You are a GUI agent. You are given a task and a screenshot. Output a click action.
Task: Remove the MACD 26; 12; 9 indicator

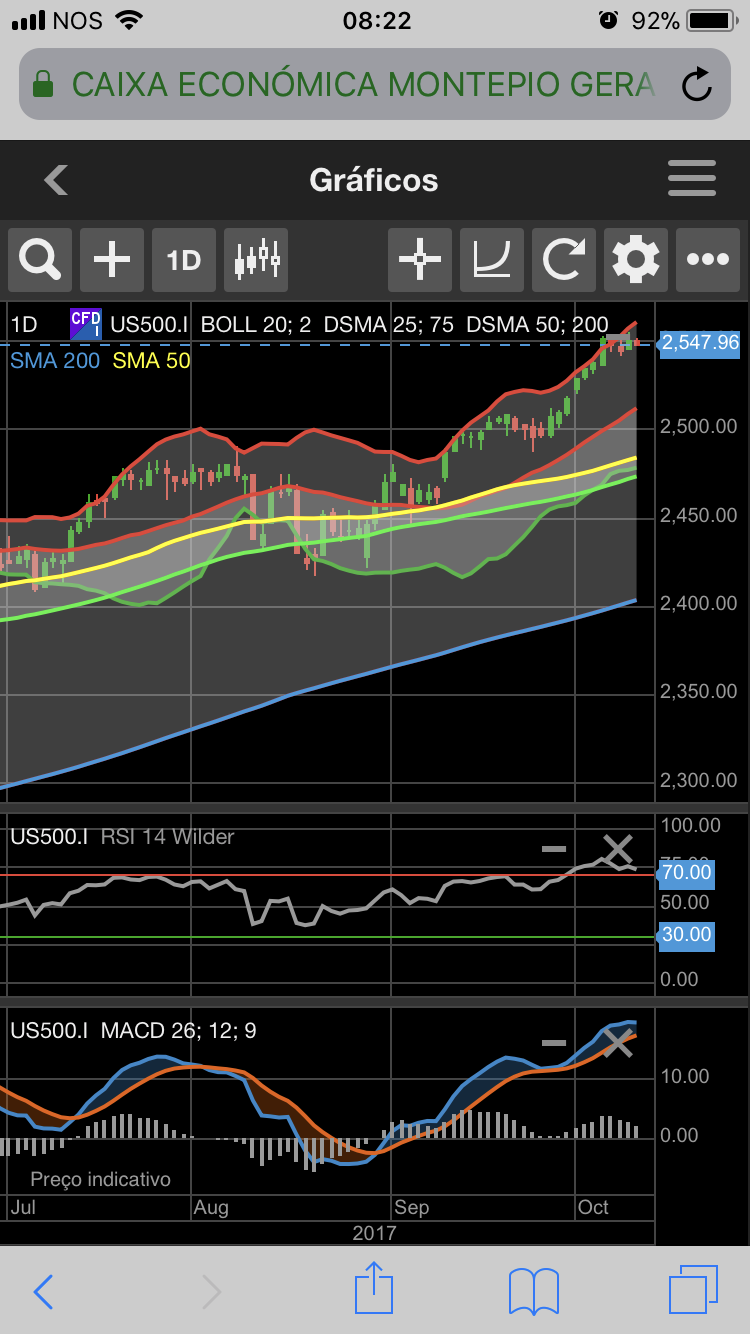point(617,1042)
